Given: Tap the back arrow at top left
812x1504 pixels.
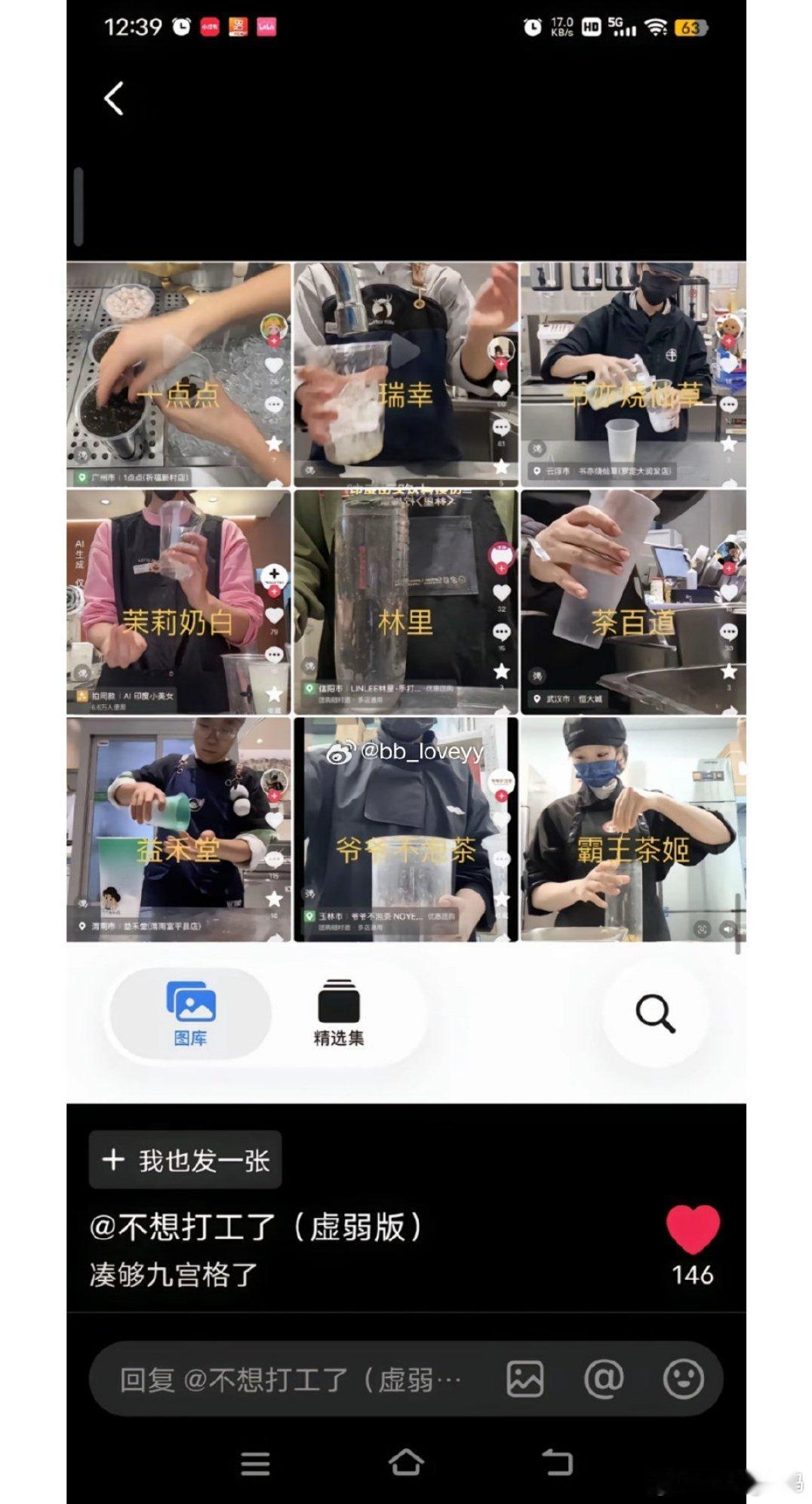Looking at the screenshot, I should (x=113, y=99).
